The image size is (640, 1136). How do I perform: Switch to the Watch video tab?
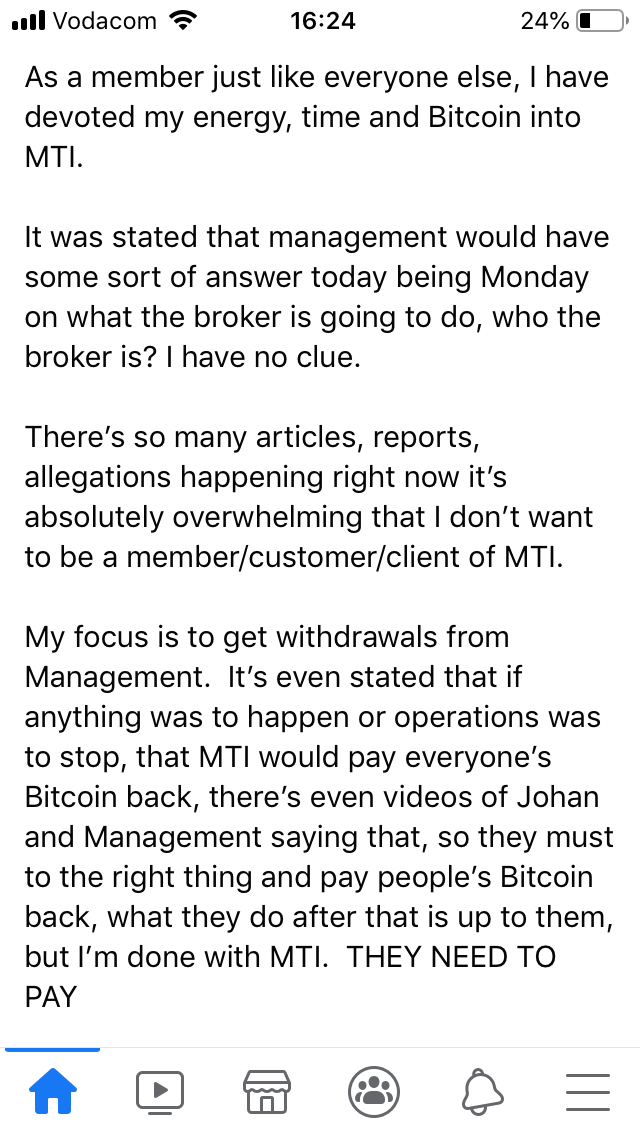[160, 1090]
